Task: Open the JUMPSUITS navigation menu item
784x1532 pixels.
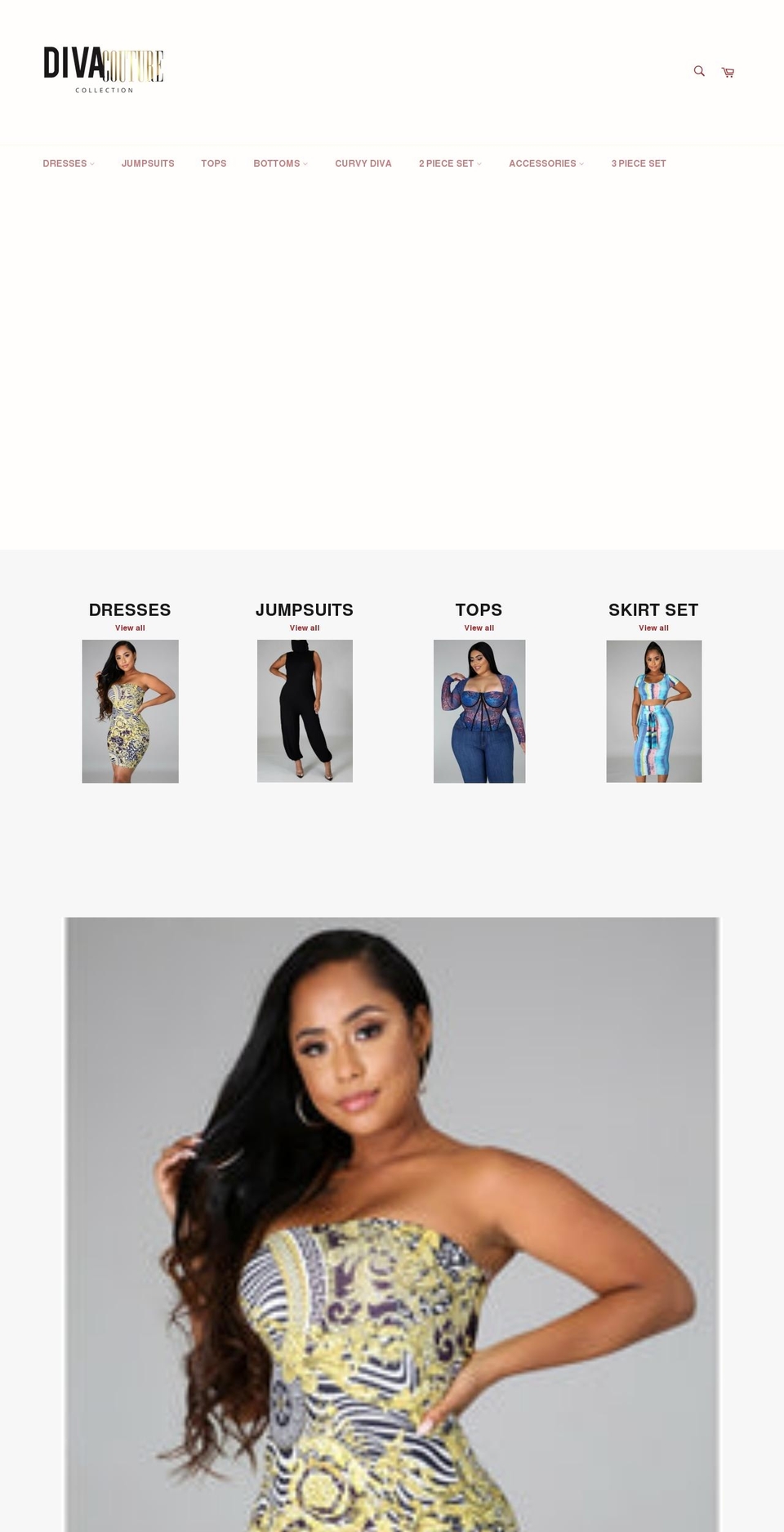Action: click(148, 163)
